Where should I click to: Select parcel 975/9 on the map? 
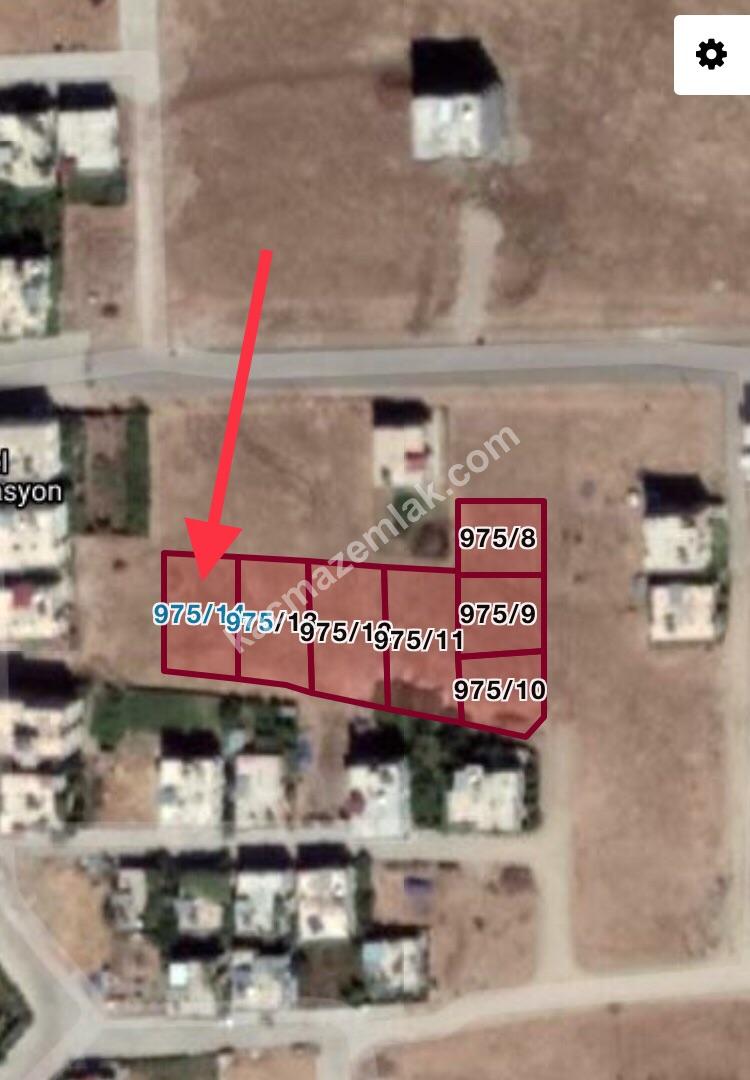(499, 614)
